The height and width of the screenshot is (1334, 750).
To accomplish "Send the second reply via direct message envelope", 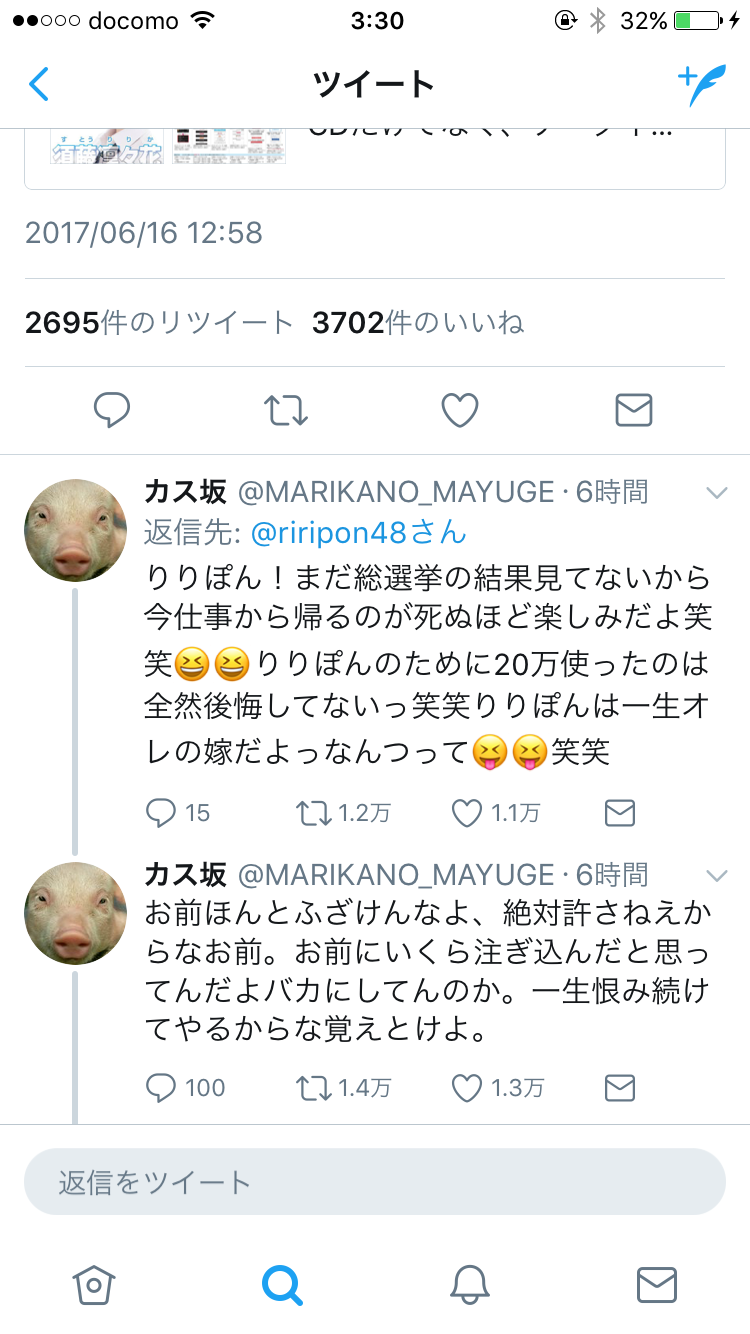I will coord(618,1088).
